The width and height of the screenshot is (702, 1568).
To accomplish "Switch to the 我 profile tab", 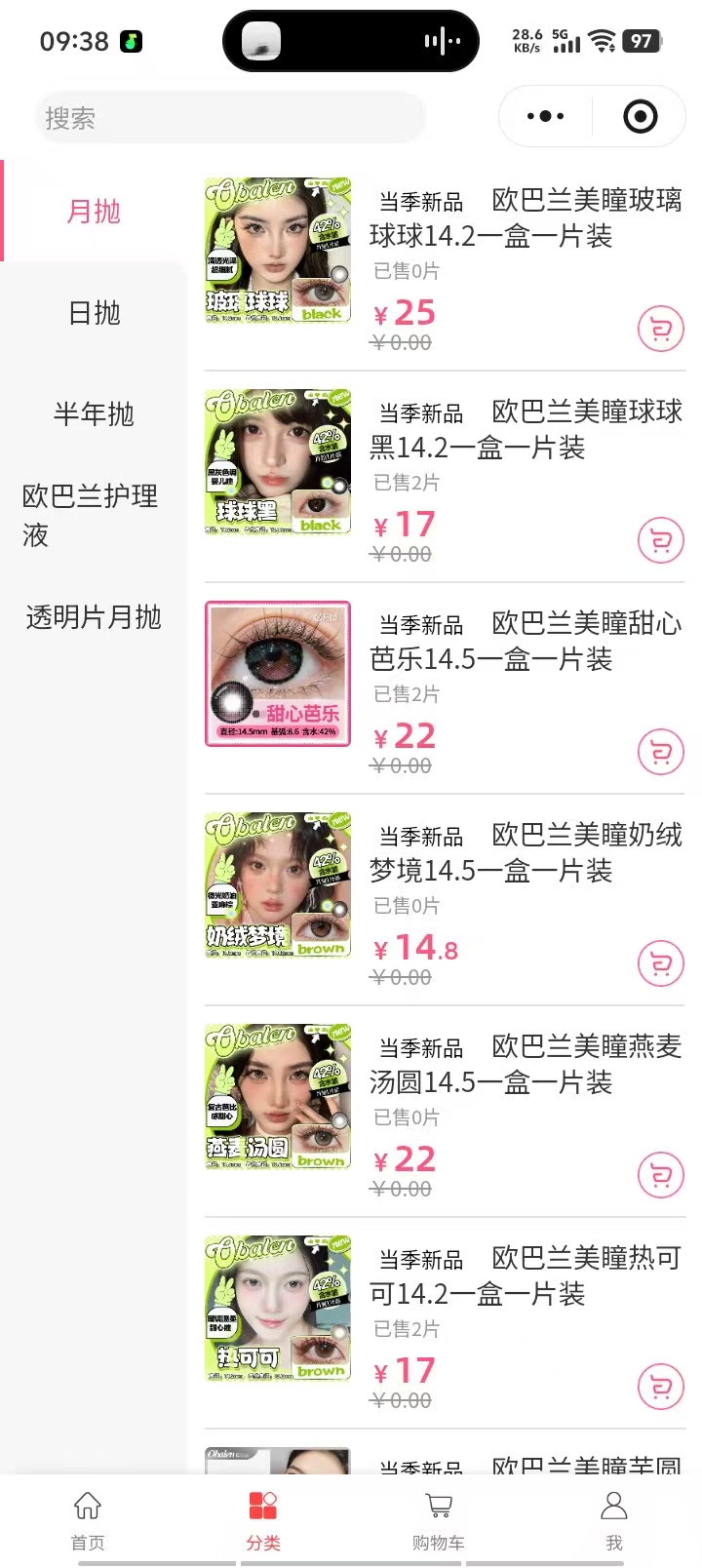I will [614, 1519].
